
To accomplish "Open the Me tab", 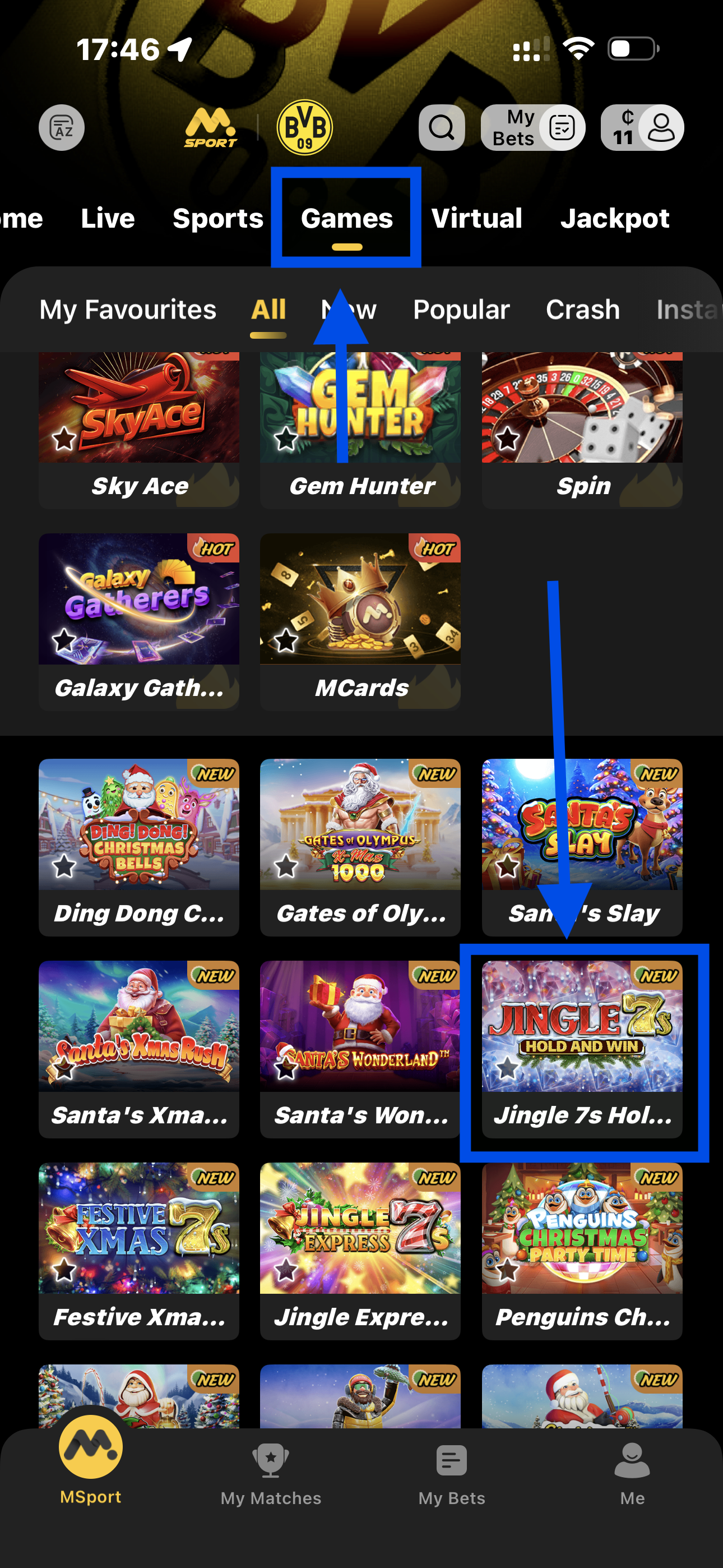I will click(632, 1474).
